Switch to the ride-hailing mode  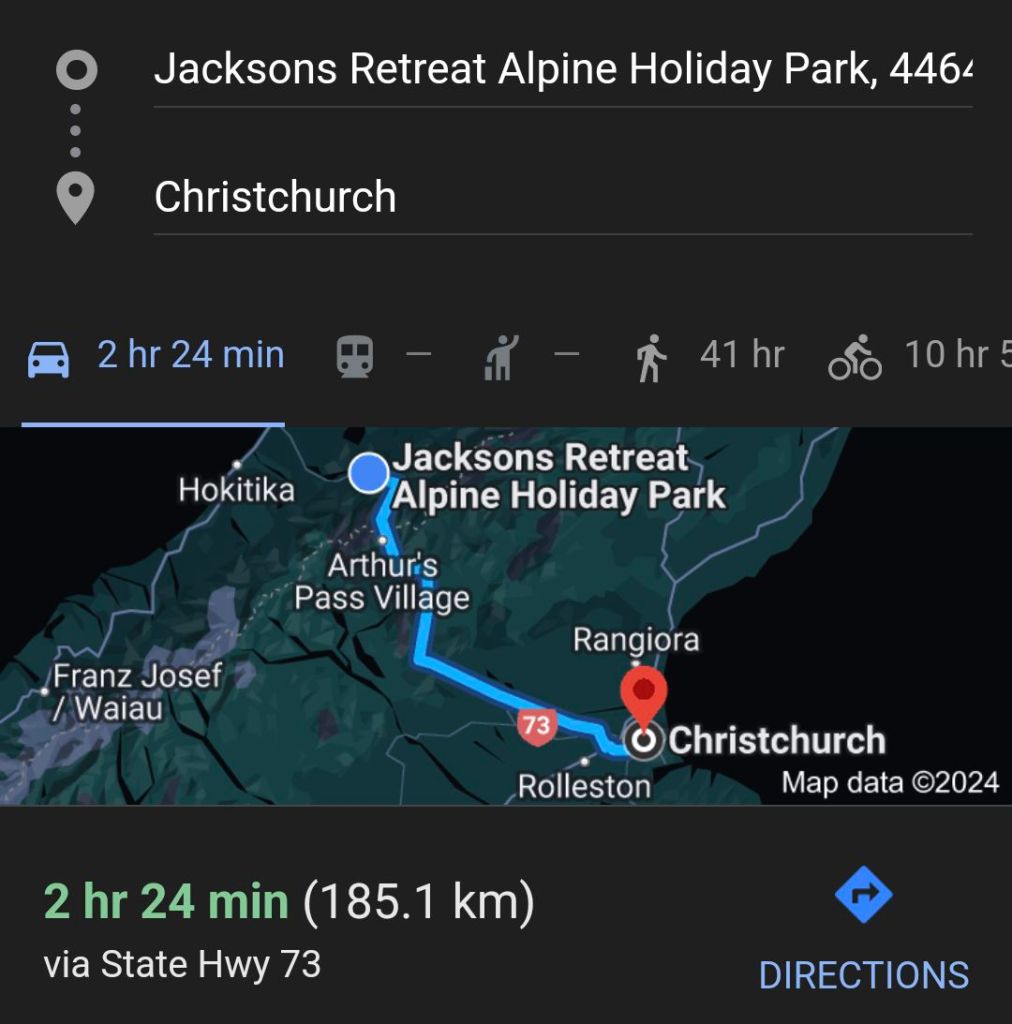[x=528, y=356]
